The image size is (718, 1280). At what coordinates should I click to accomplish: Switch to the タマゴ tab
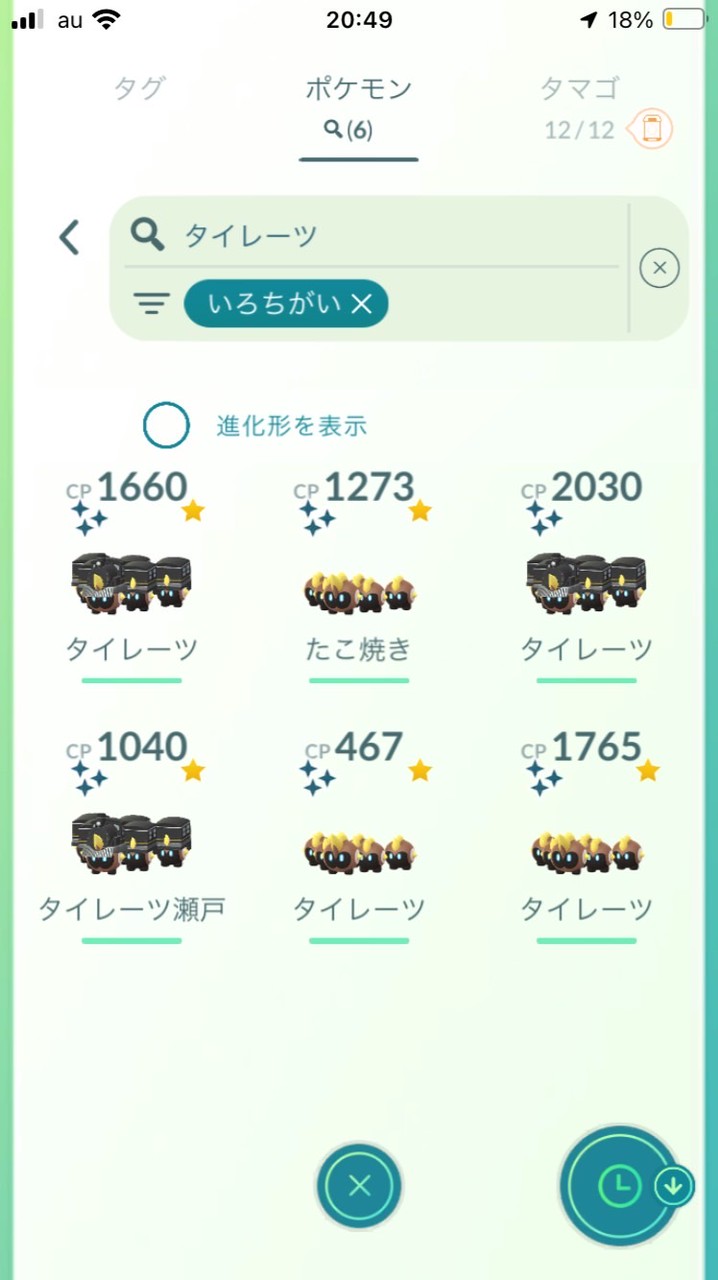pos(579,89)
